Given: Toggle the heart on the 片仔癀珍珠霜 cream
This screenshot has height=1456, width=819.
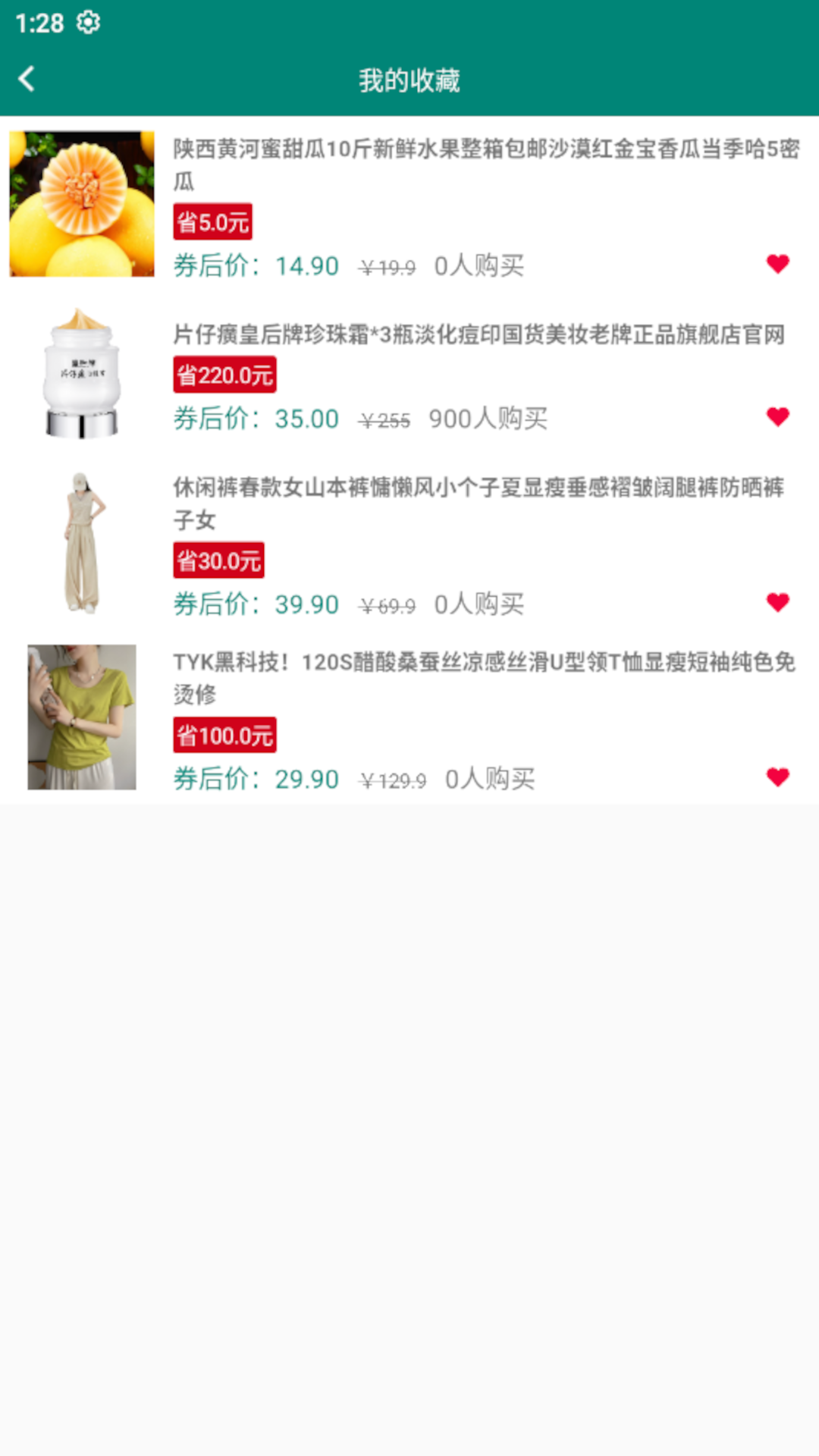Looking at the screenshot, I should pos(777,417).
